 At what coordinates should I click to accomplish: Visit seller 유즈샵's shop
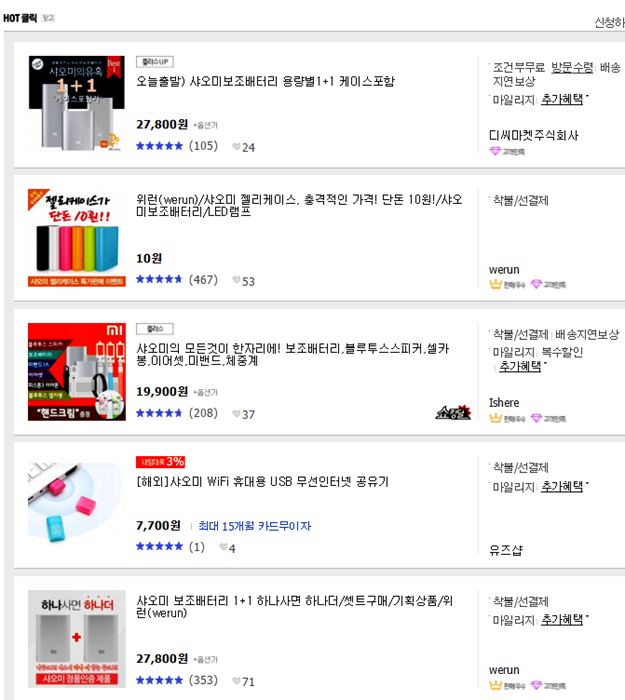tap(506, 550)
